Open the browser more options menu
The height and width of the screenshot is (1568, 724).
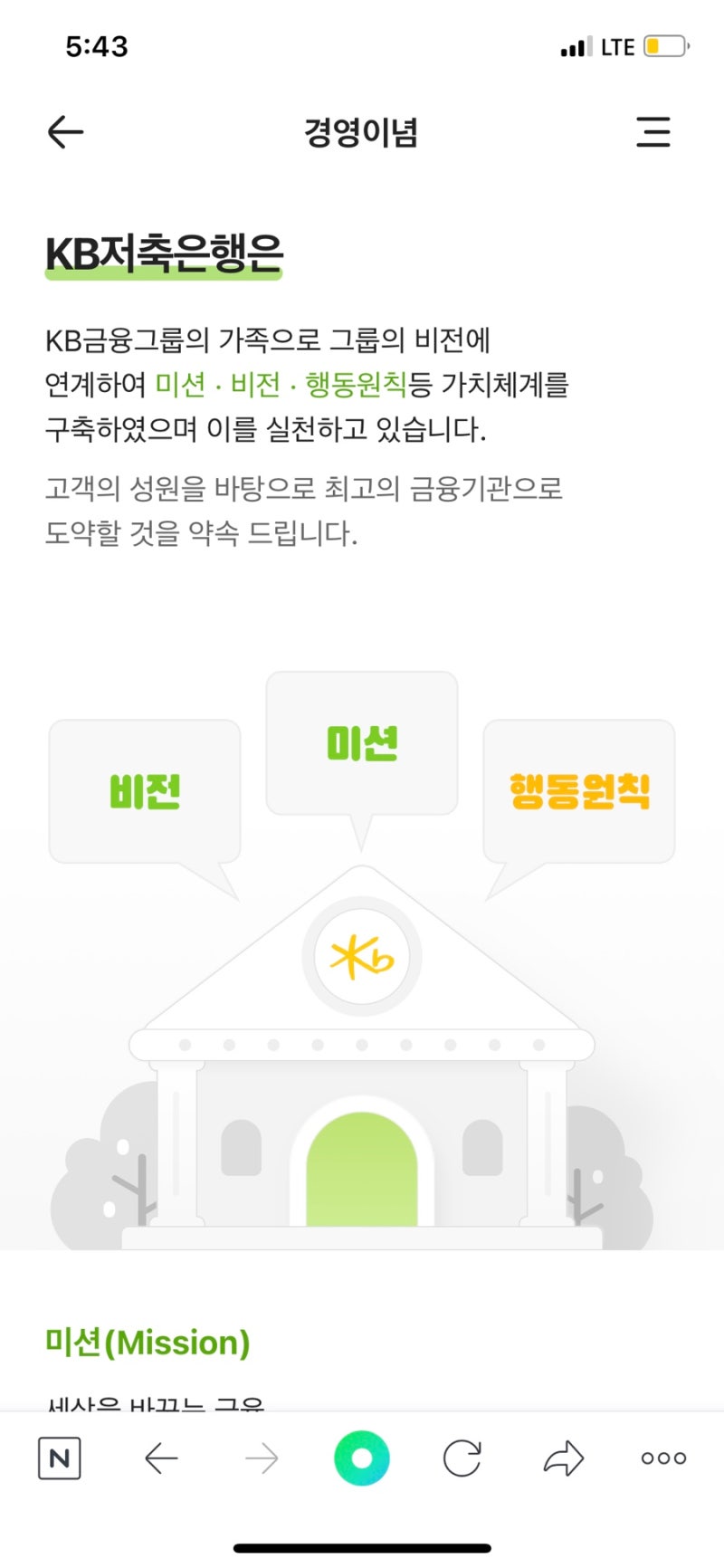coord(663,1458)
